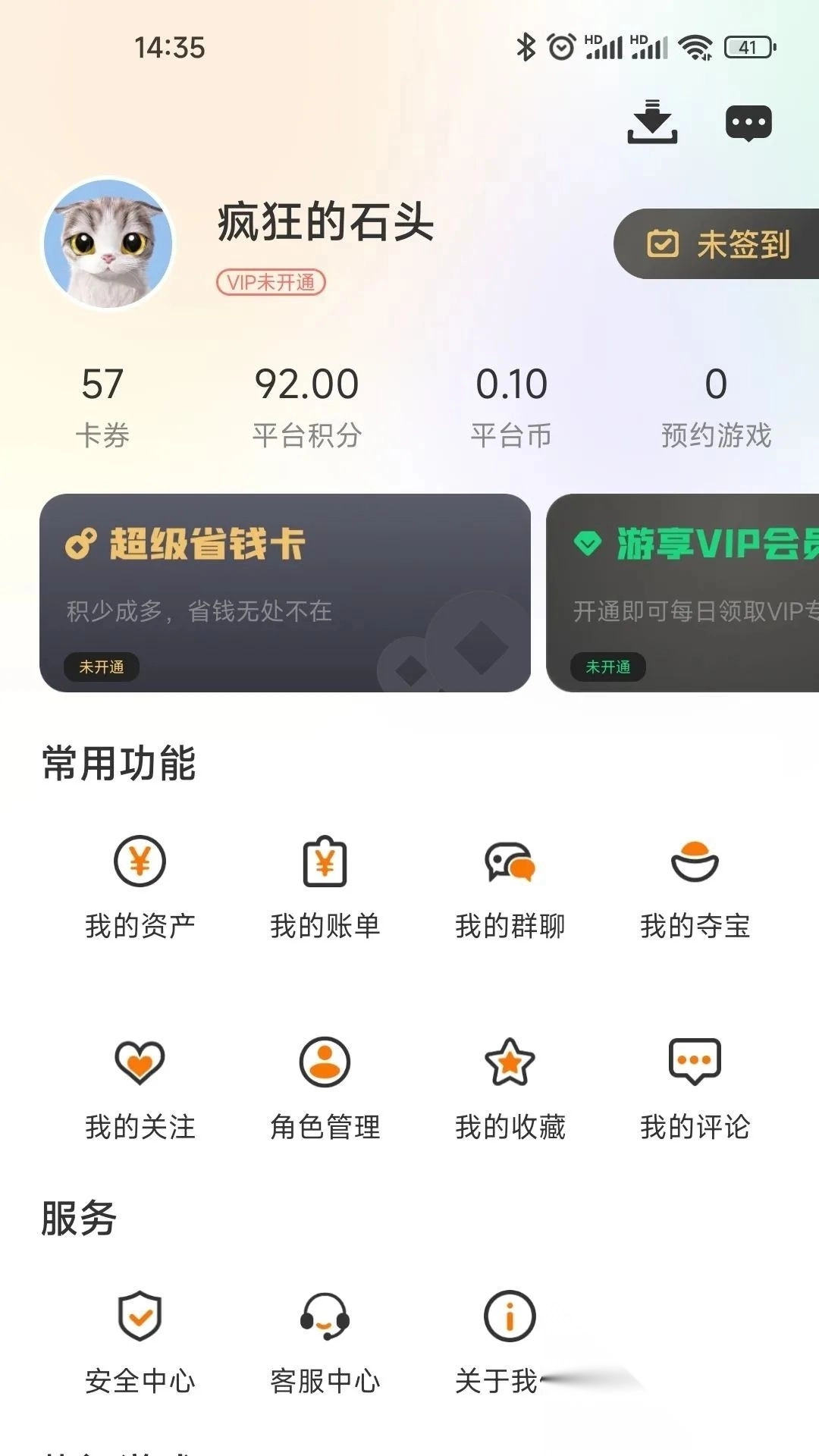Viewport: 819px width, 1456px height.
Task: Open the 超级省钱卡 card
Action: [285, 592]
